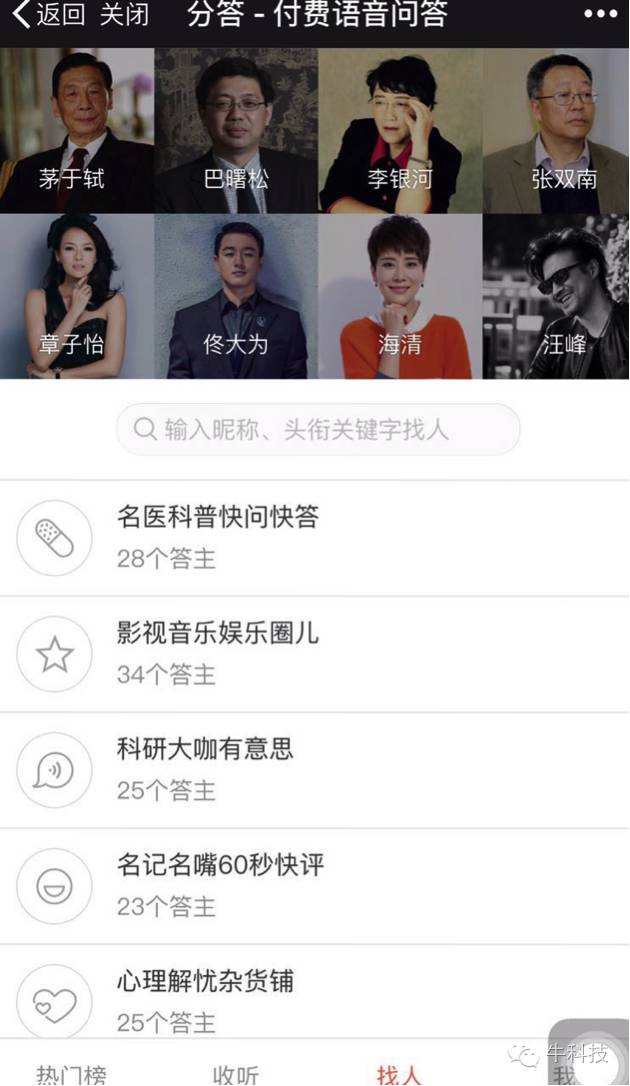
Task: Open the 名医科普快问快答 category
Action: click(315, 538)
